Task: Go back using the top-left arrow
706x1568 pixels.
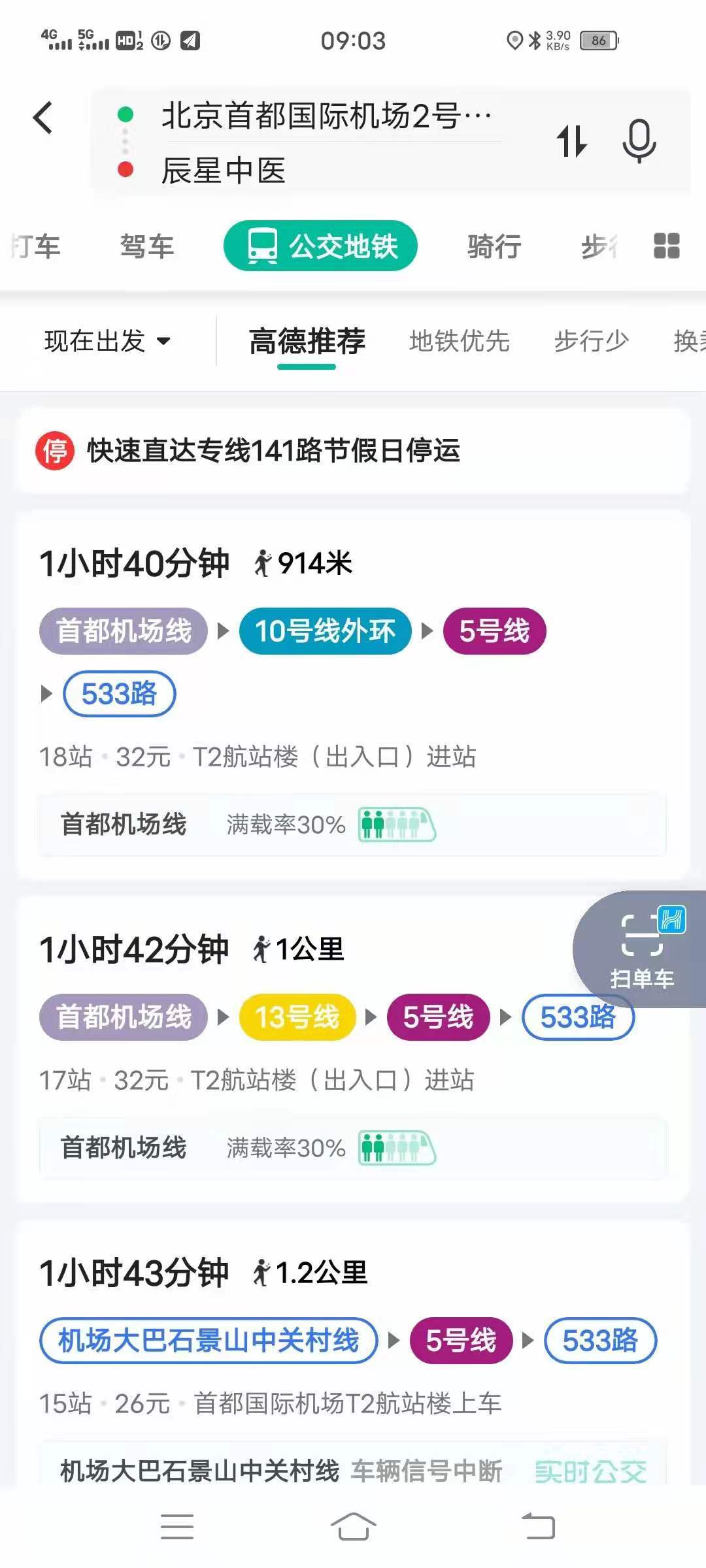Action: [x=43, y=118]
